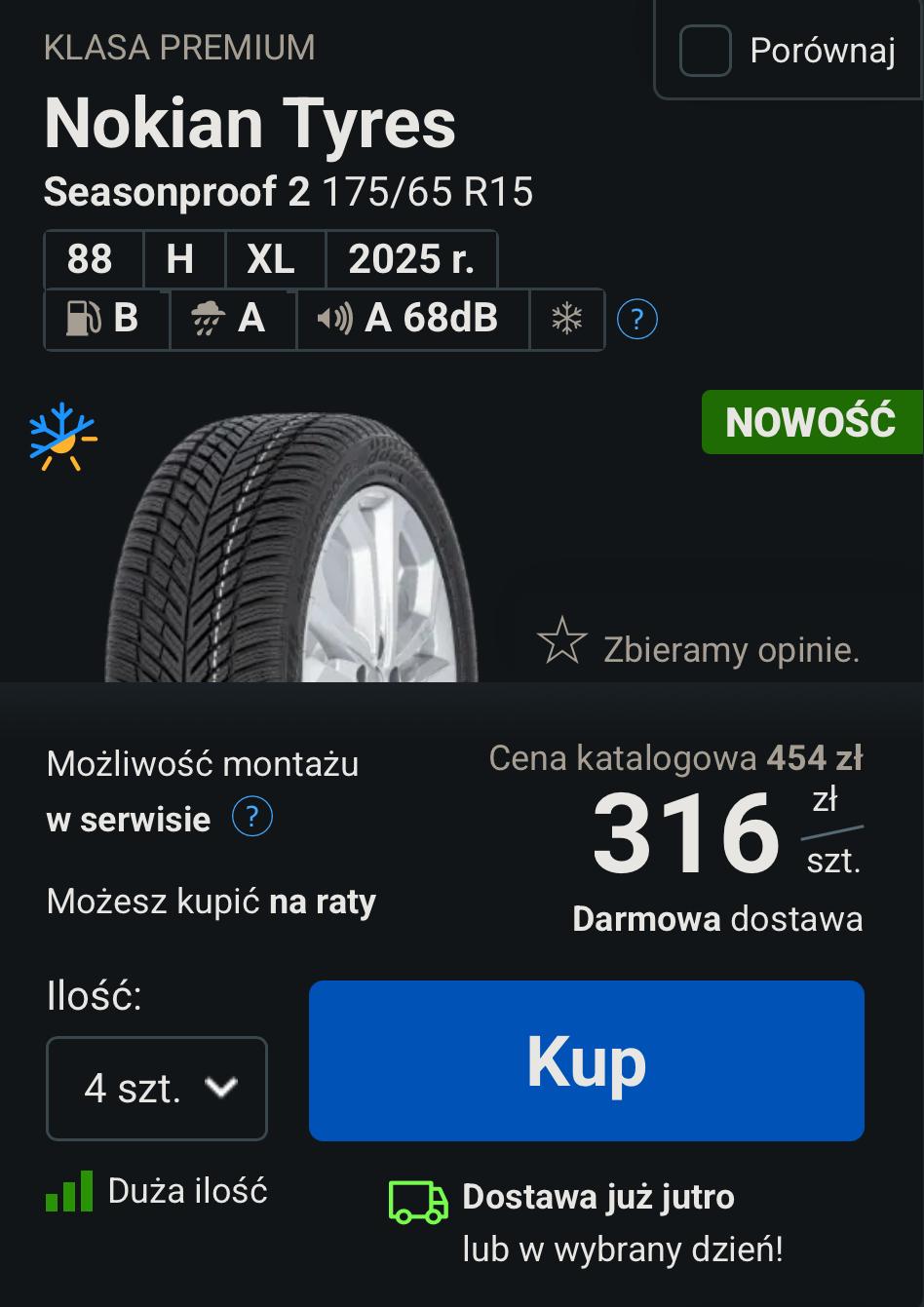
Task: Open the Nokian Tyres Seasonproof 2 product title
Action: coord(250,124)
